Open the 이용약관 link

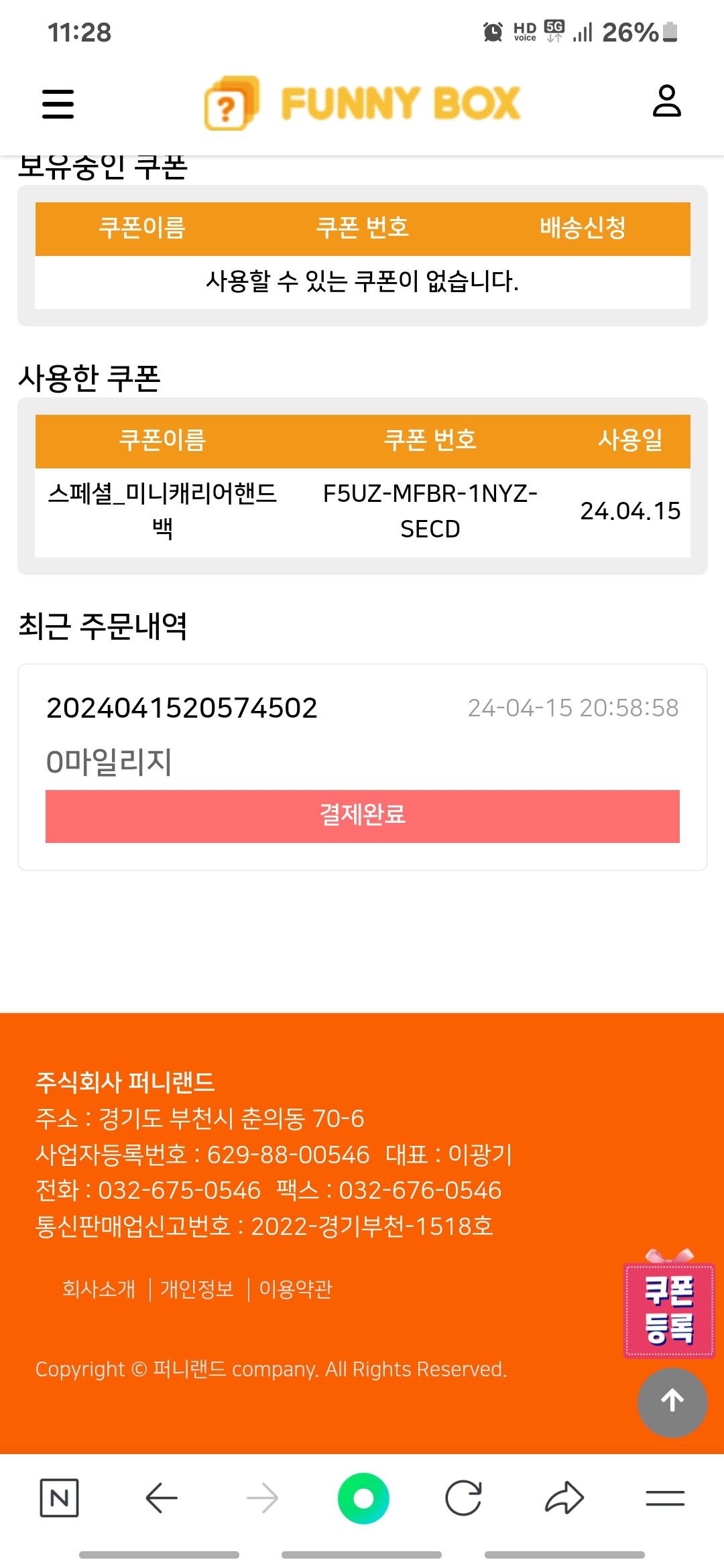296,1289
